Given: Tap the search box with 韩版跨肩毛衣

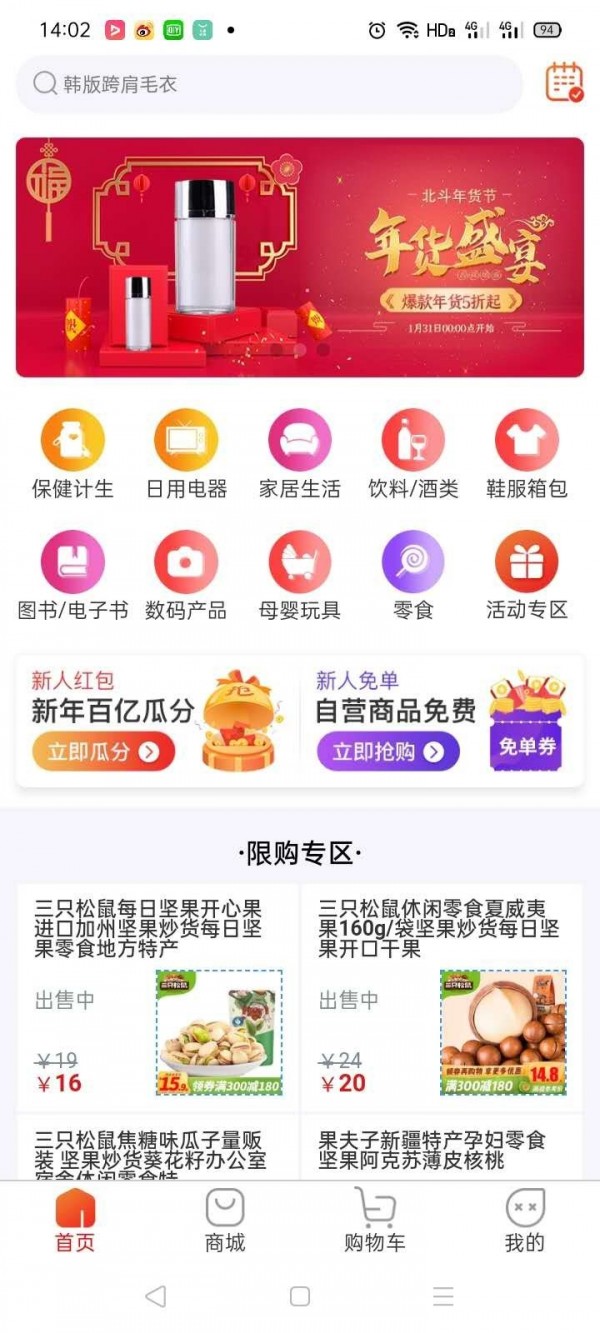Looking at the screenshot, I should tap(268, 84).
